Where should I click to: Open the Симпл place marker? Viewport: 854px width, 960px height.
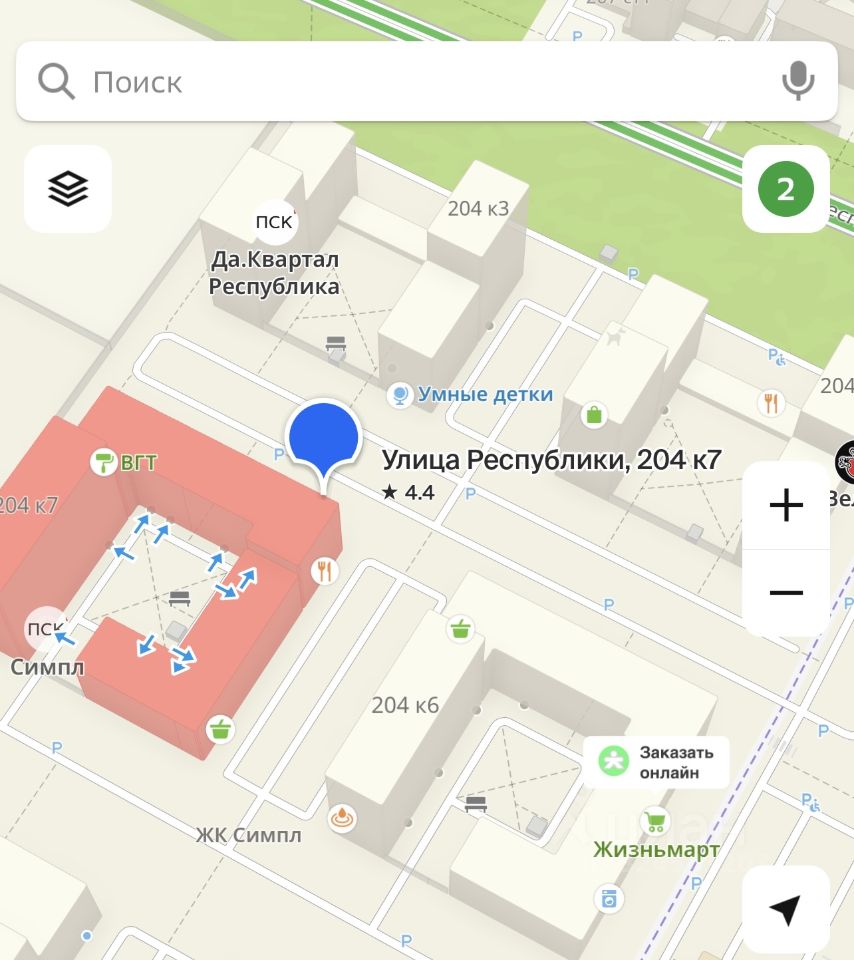coord(46,630)
